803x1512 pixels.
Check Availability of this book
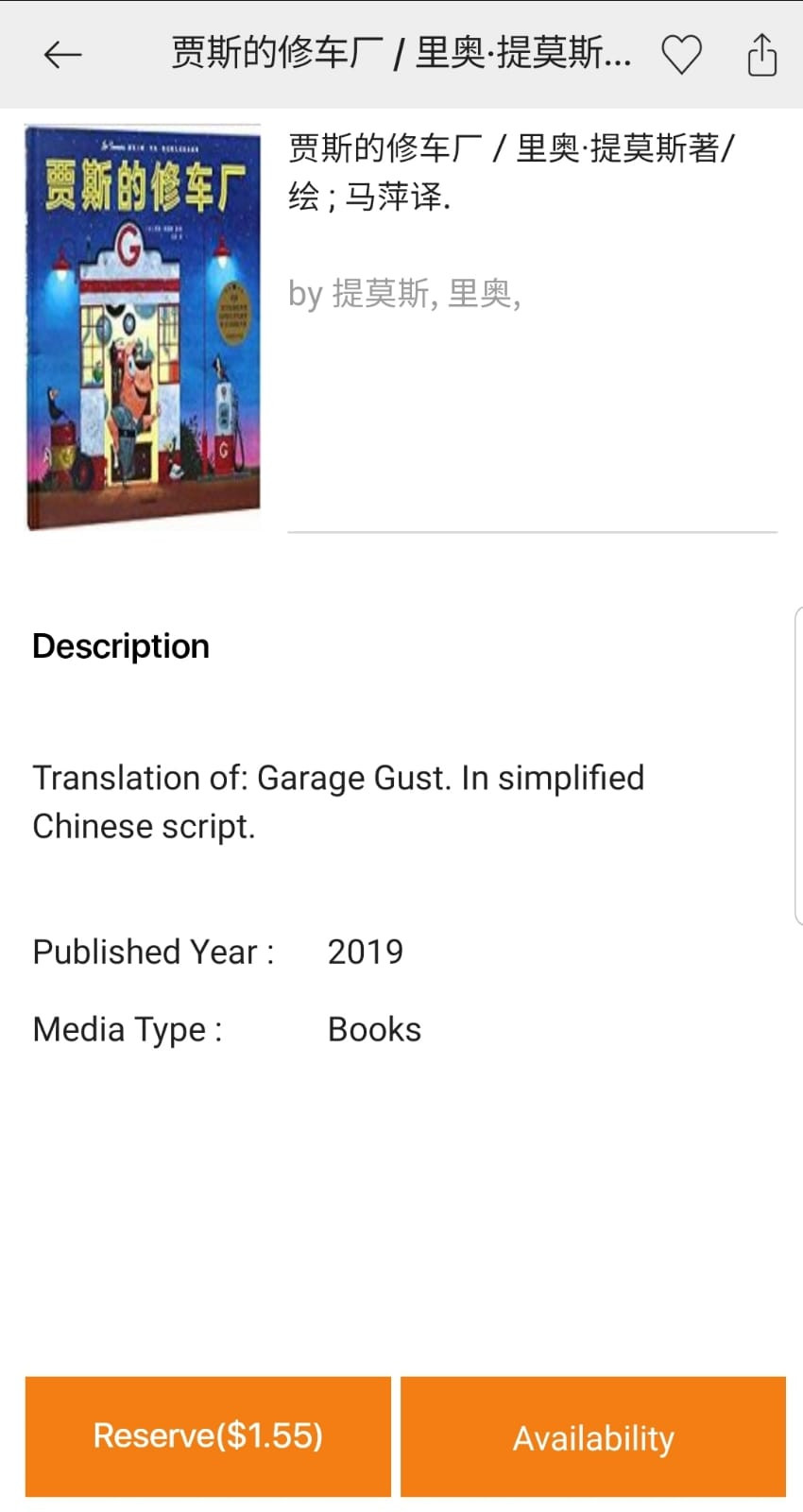pos(593,1436)
